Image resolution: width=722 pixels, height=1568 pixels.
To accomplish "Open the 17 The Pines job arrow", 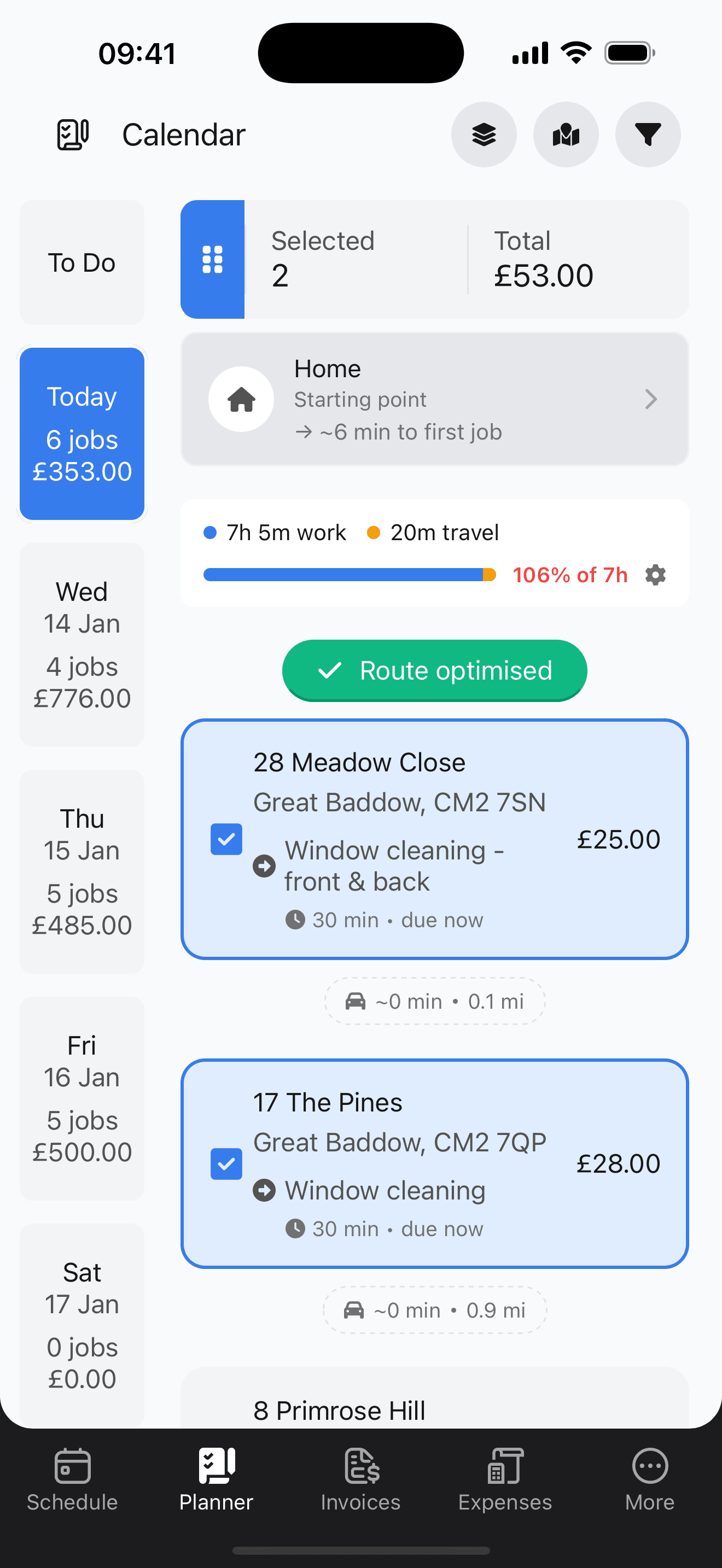I will 264,1190.
